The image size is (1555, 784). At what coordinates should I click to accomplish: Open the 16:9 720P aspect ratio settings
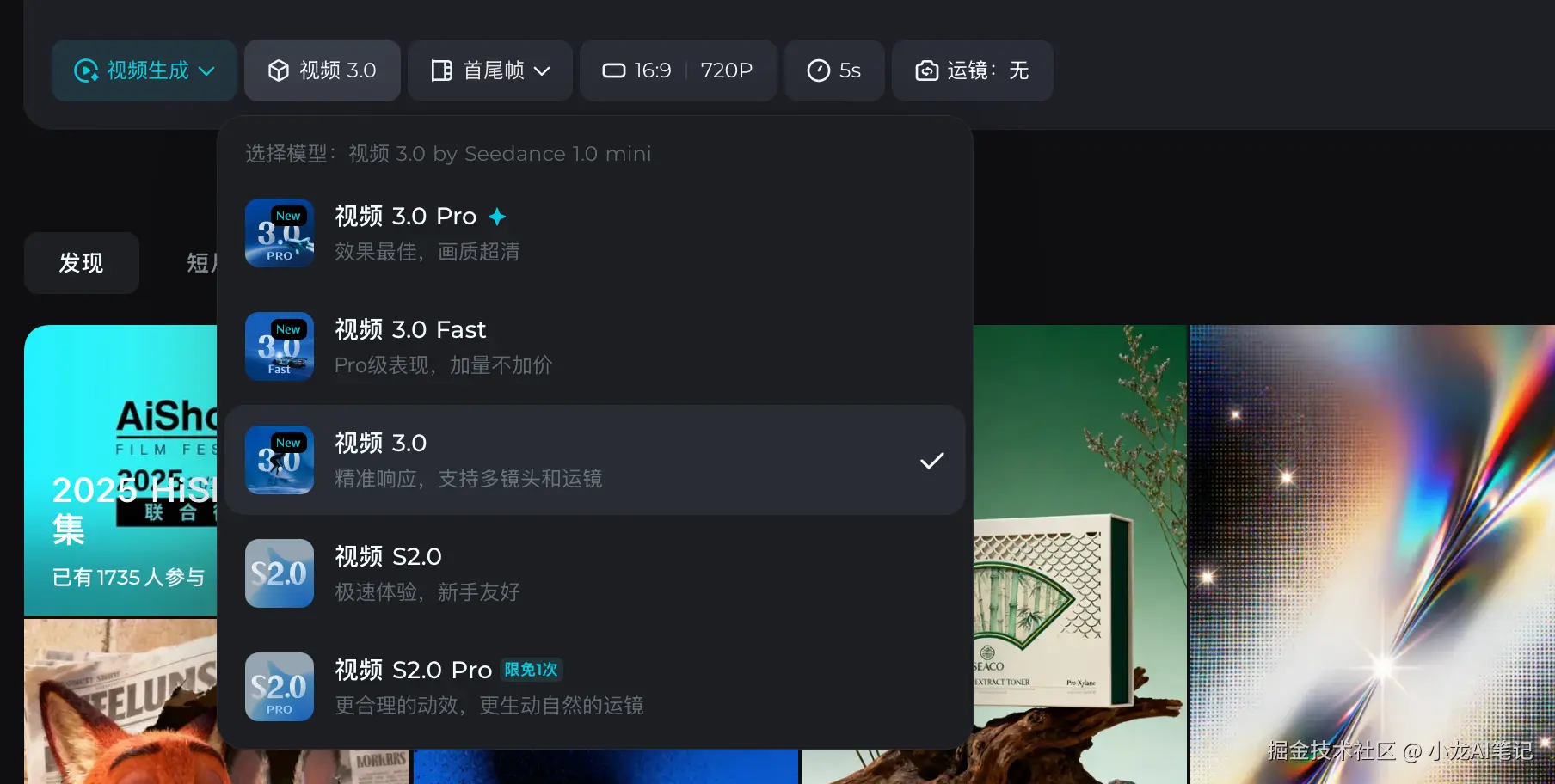678,70
